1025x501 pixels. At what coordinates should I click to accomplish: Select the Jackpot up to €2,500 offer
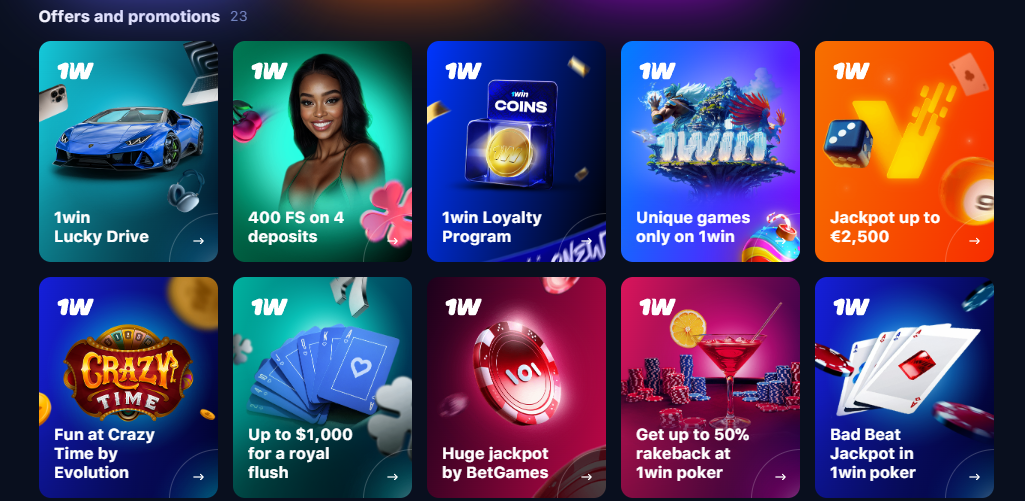point(904,151)
